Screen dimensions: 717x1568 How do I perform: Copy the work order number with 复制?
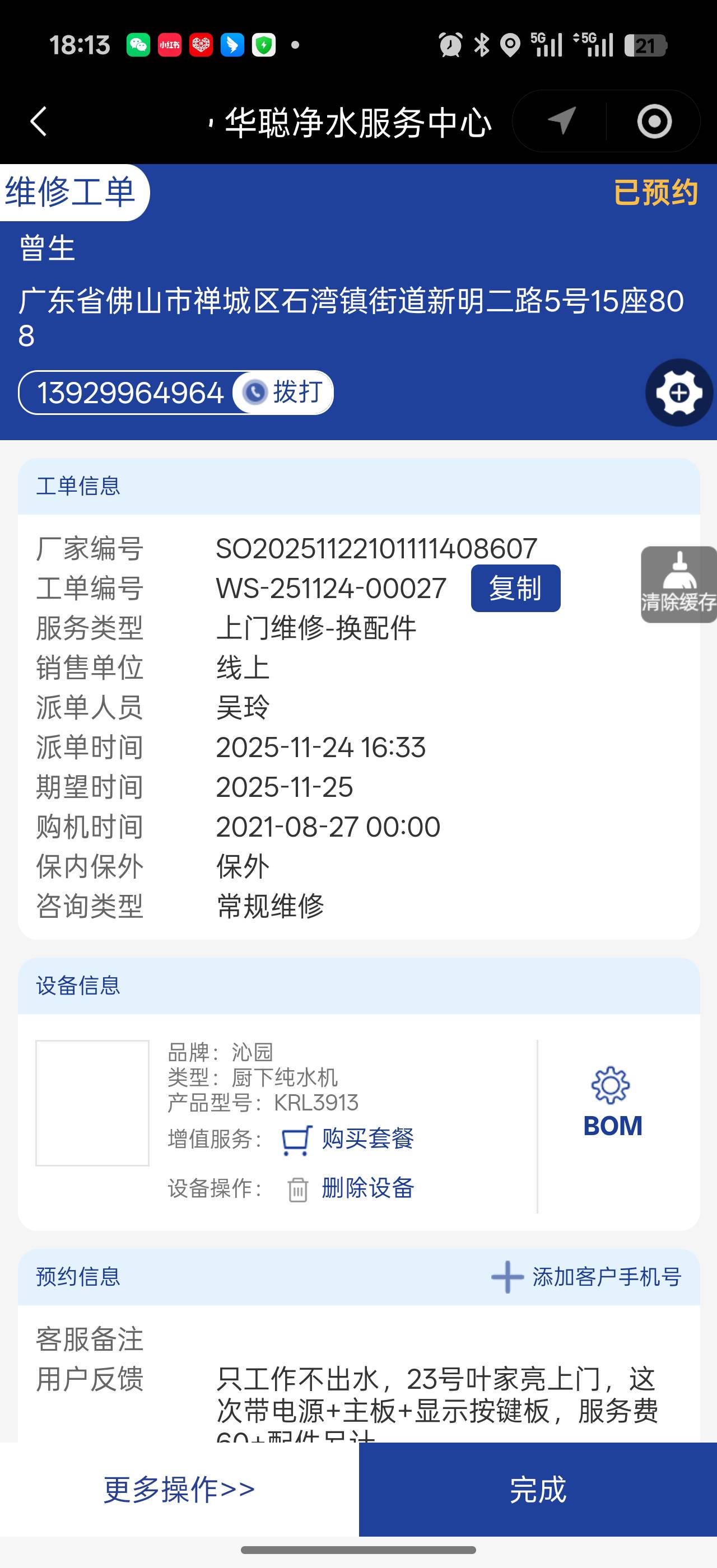coord(515,589)
